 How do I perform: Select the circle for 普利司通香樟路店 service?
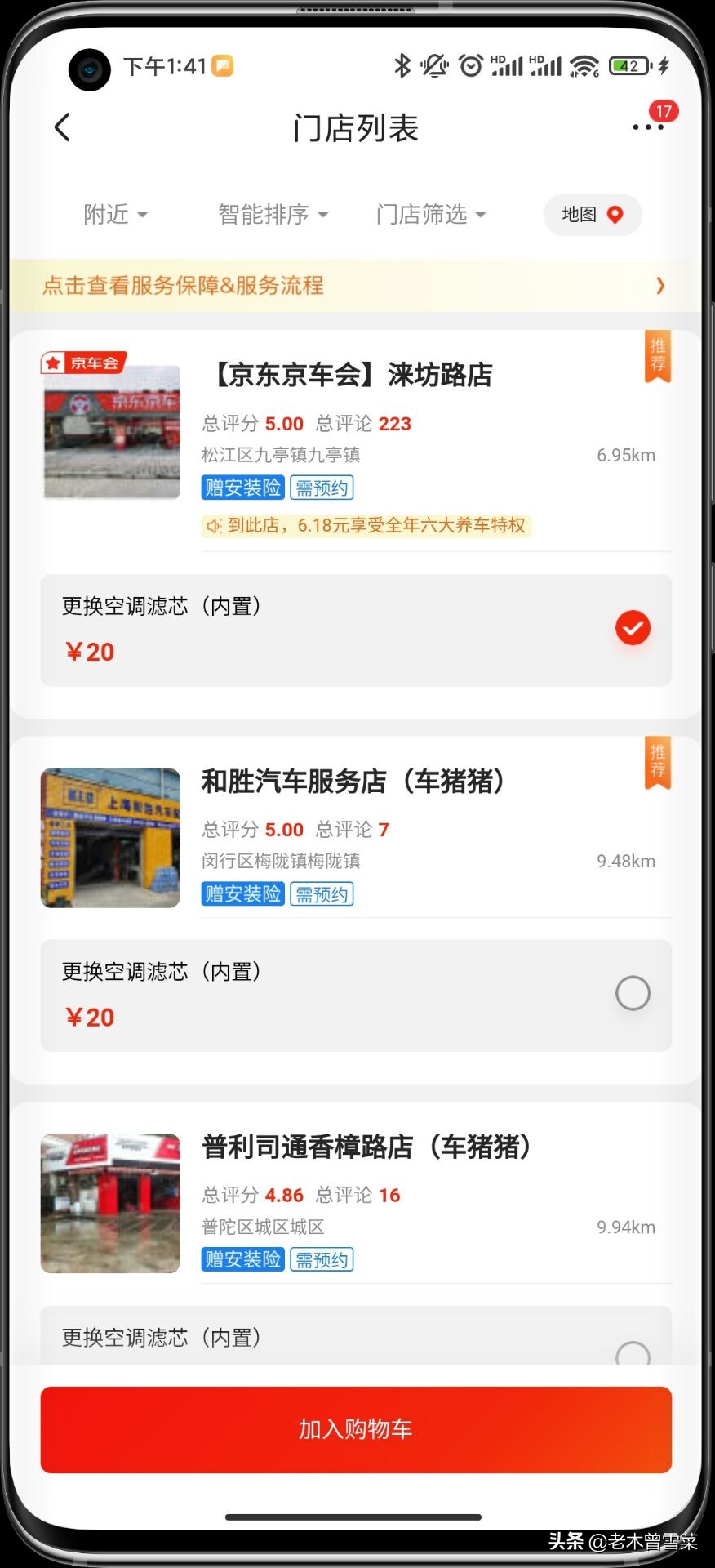pos(633,1351)
